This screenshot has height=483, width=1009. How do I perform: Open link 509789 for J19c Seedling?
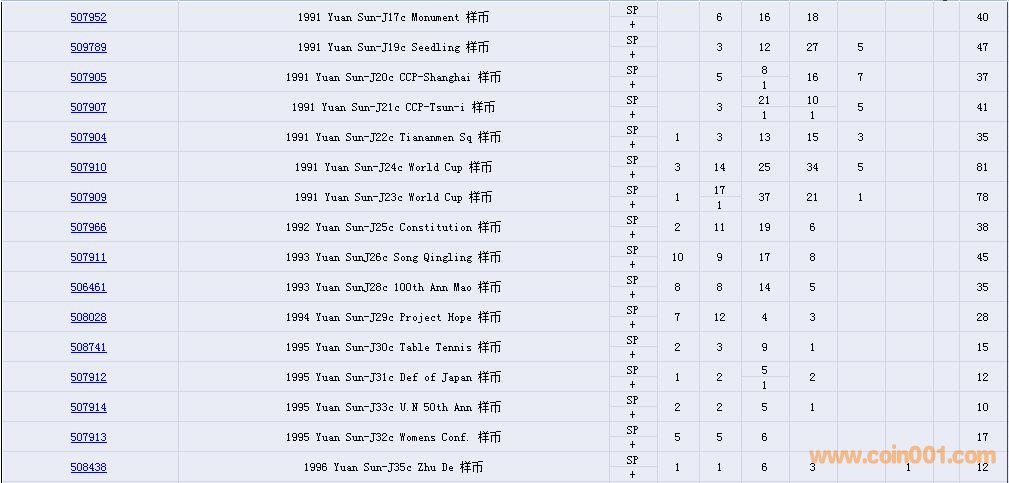[88, 47]
